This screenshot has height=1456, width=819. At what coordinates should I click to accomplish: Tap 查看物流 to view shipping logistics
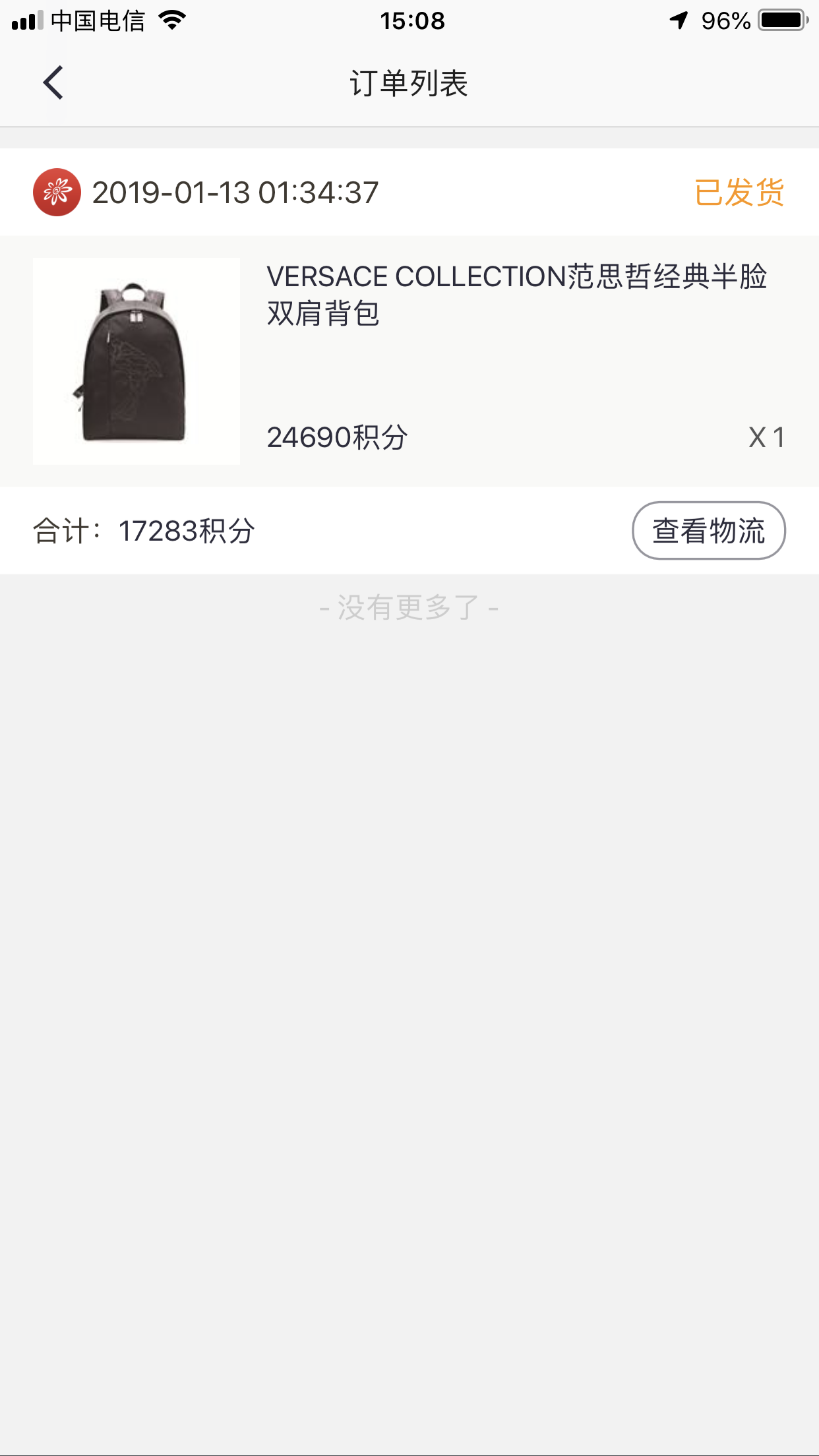click(x=708, y=531)
